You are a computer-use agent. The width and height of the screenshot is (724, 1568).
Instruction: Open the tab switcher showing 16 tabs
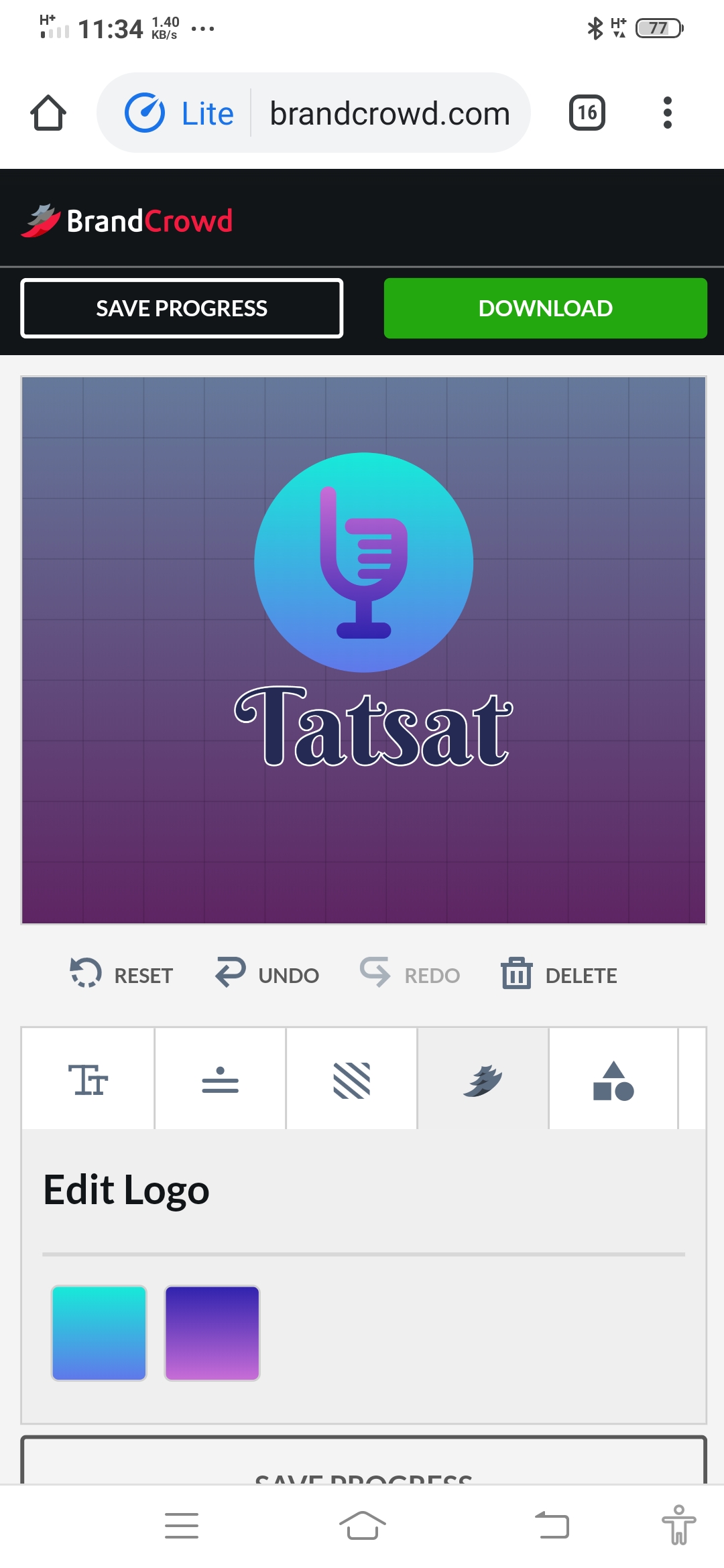587,113
